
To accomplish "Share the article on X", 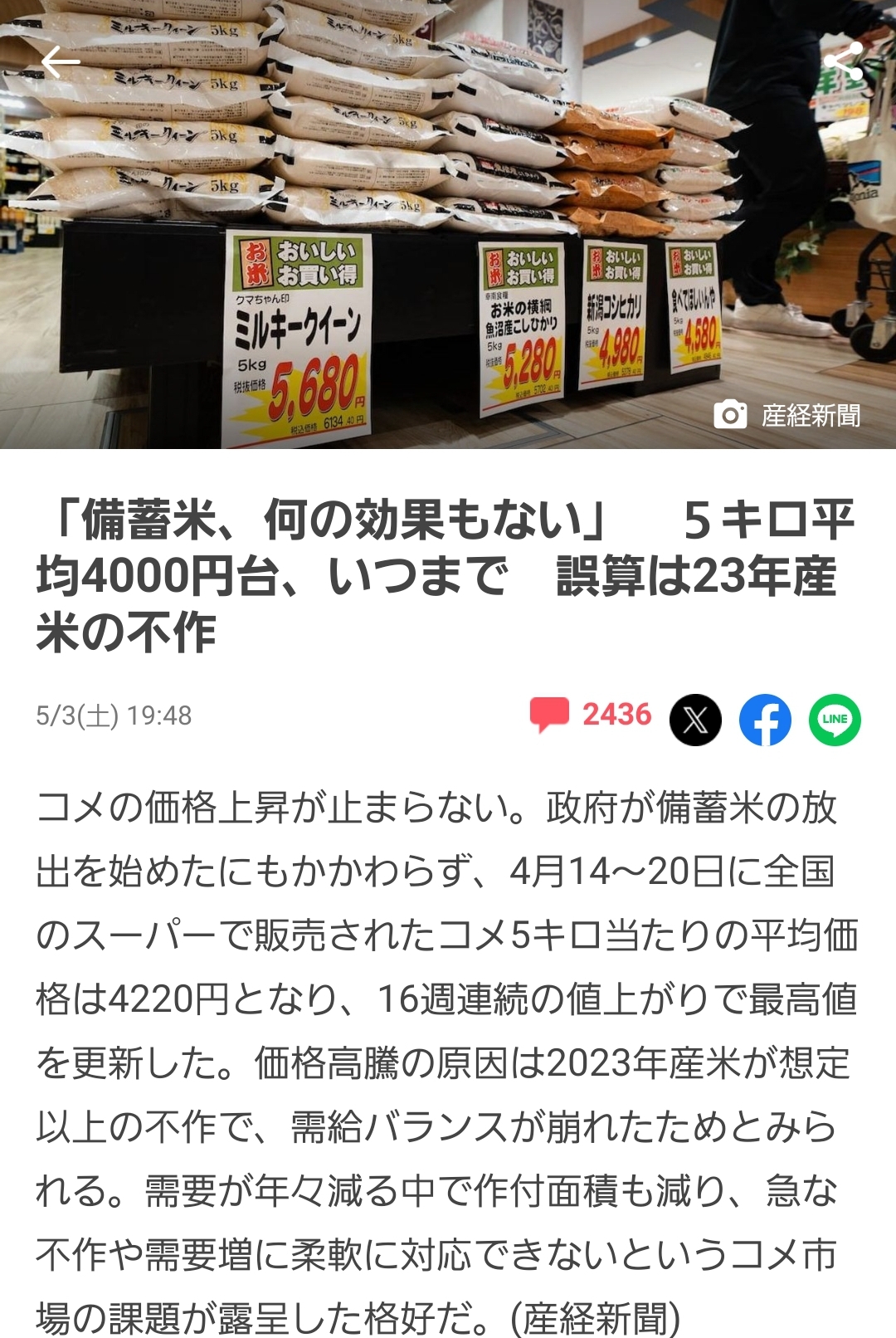I will 695,720.
